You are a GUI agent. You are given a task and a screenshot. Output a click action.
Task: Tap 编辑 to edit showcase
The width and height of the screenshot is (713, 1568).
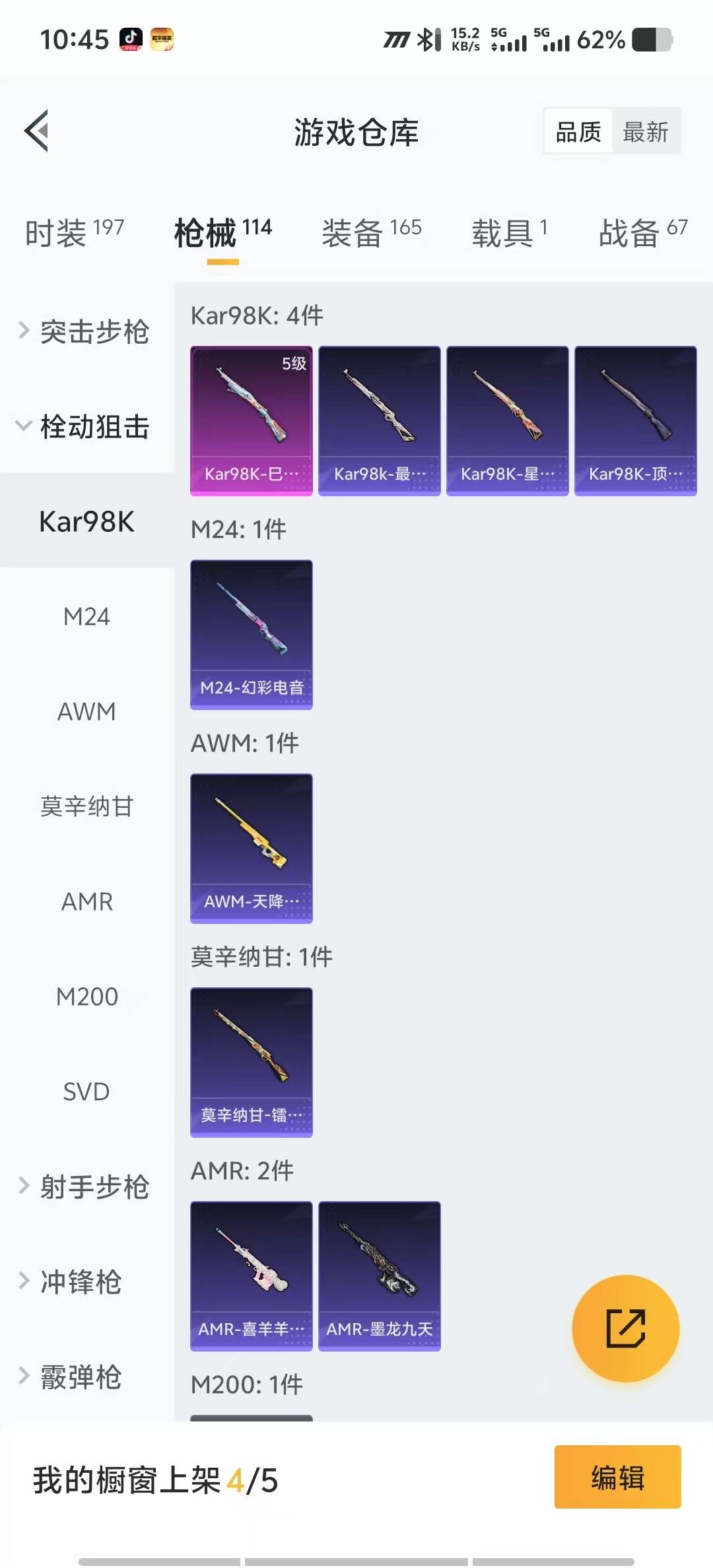[617, 1477]
